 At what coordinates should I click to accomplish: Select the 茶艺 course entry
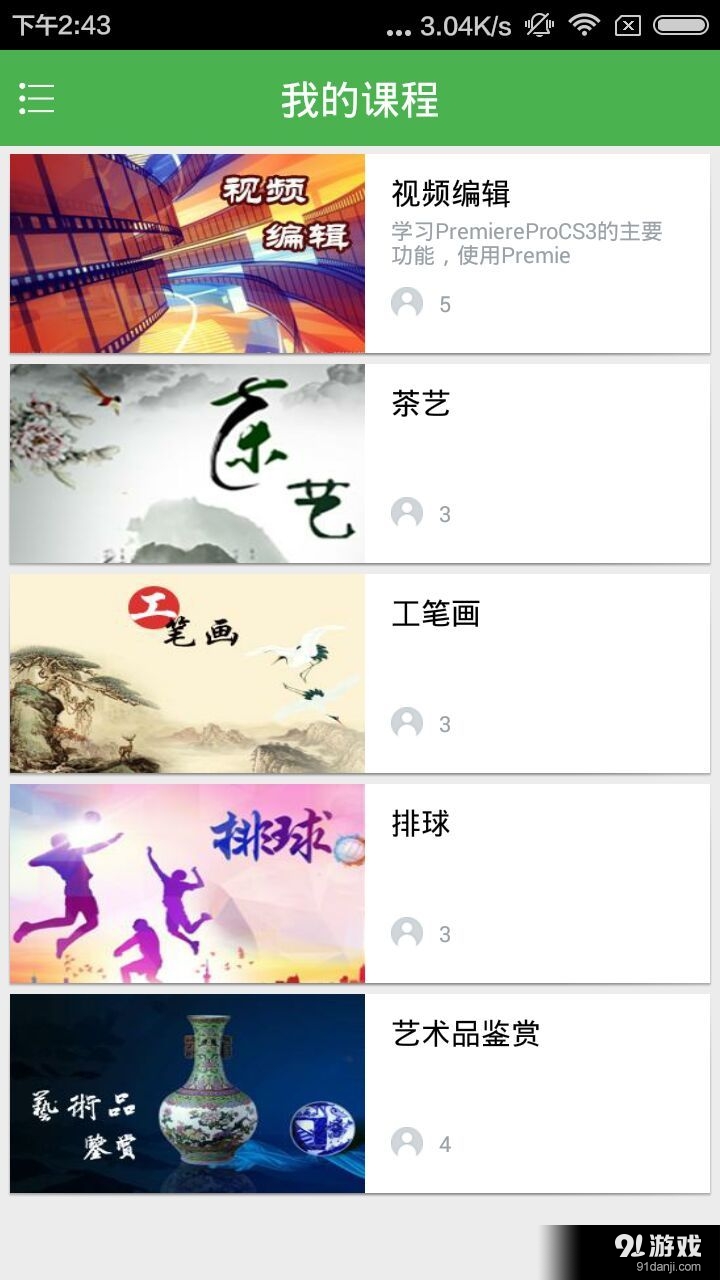click(x=360, y=463)
